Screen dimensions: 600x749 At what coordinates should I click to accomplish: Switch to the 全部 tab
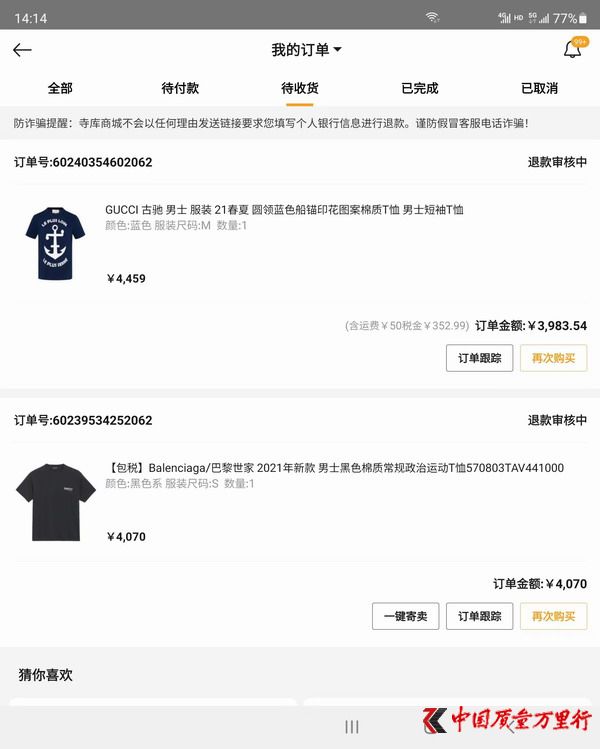[x=60, y=88]
